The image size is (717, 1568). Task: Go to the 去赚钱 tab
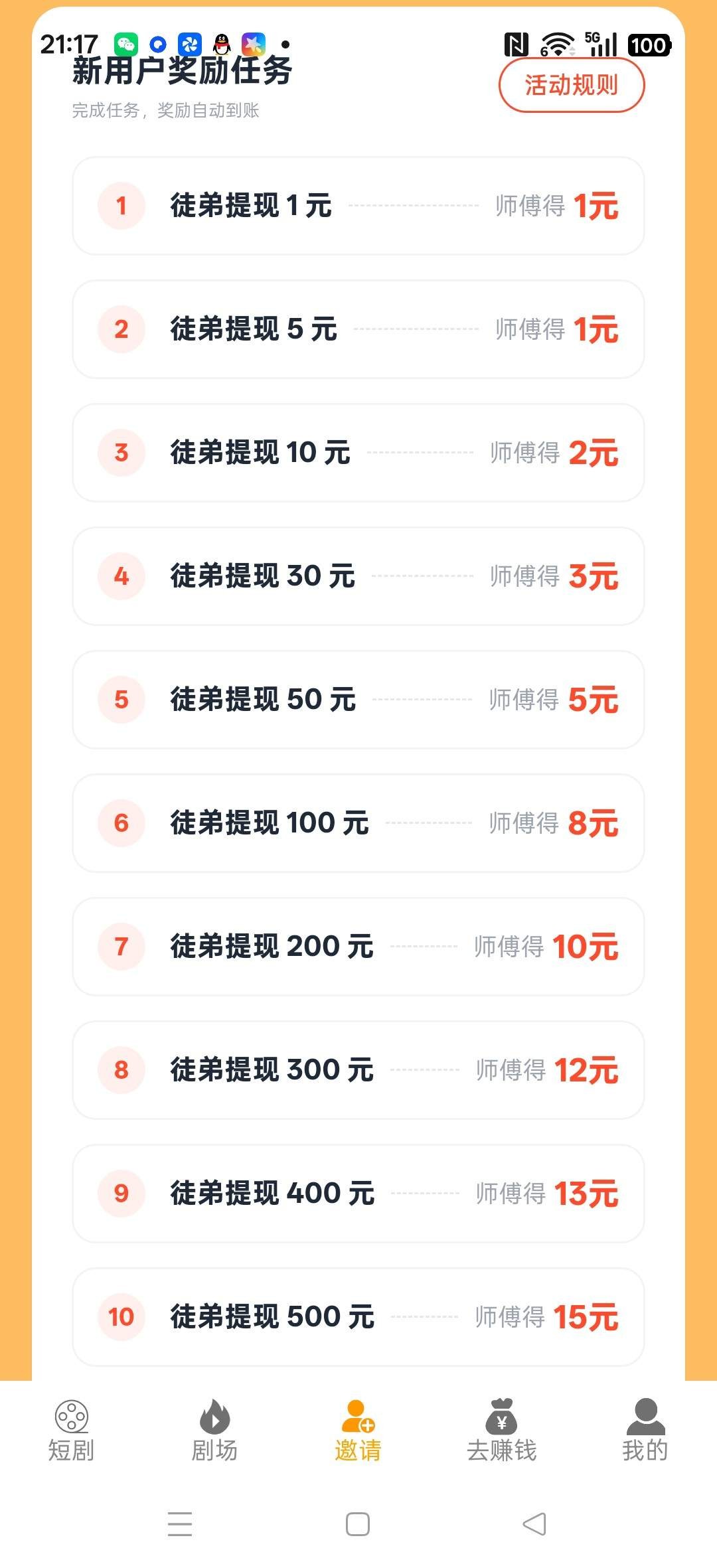(x=501, y=1431)
